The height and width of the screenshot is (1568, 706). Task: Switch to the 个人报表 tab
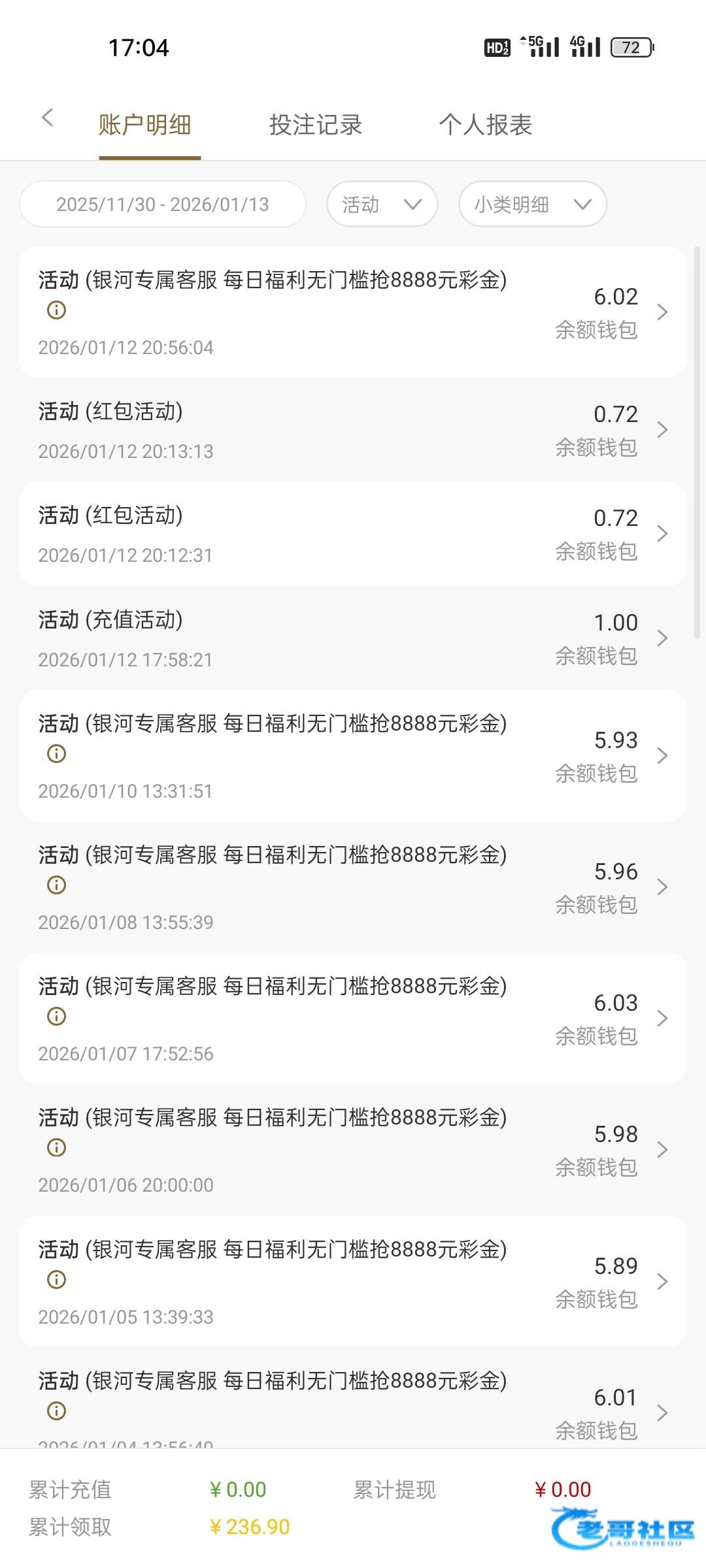coord(485,125)
